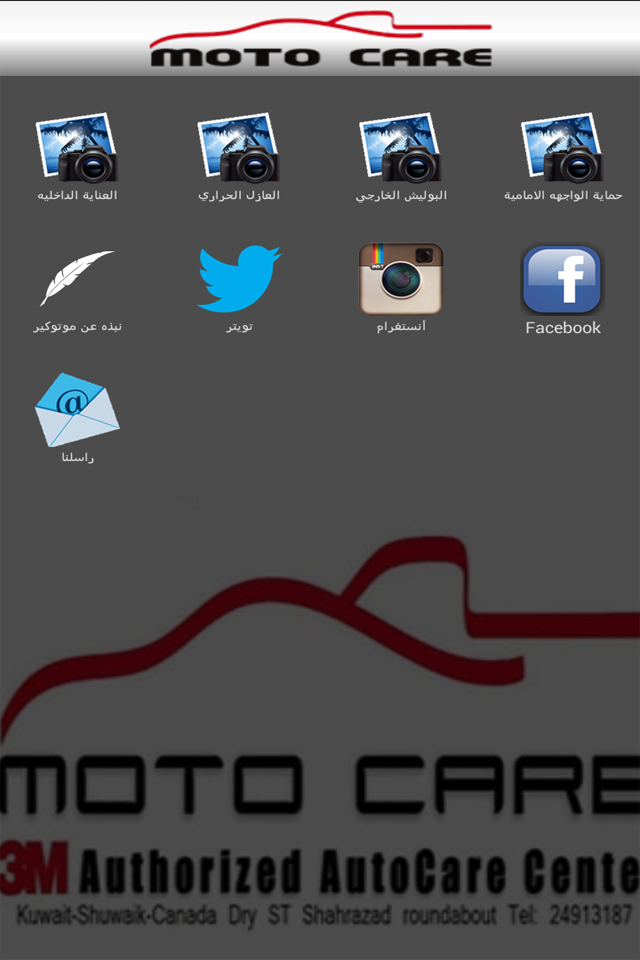Open البوليش الخارجي gallery item
The image size is (640, 960).
point(401,149)
